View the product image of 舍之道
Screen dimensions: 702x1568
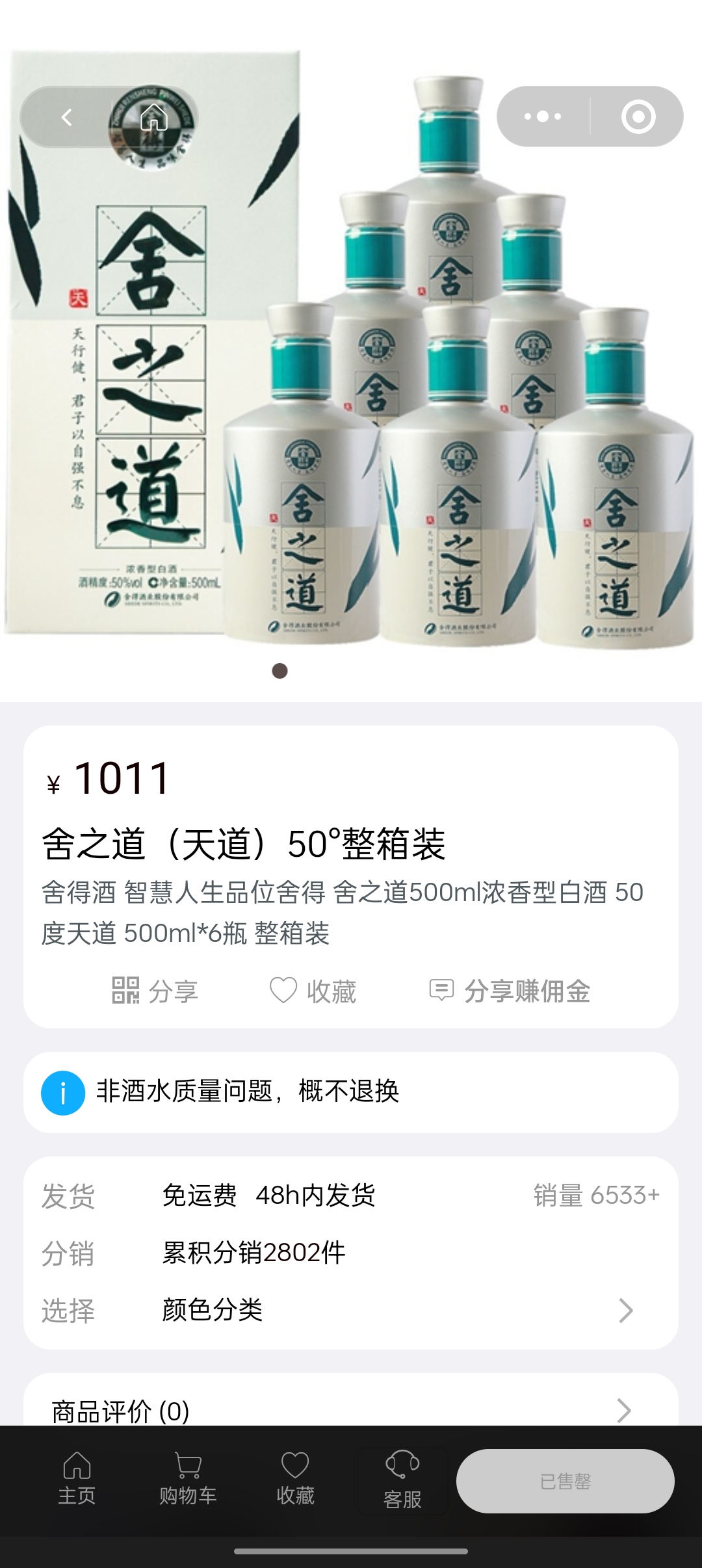351,351
